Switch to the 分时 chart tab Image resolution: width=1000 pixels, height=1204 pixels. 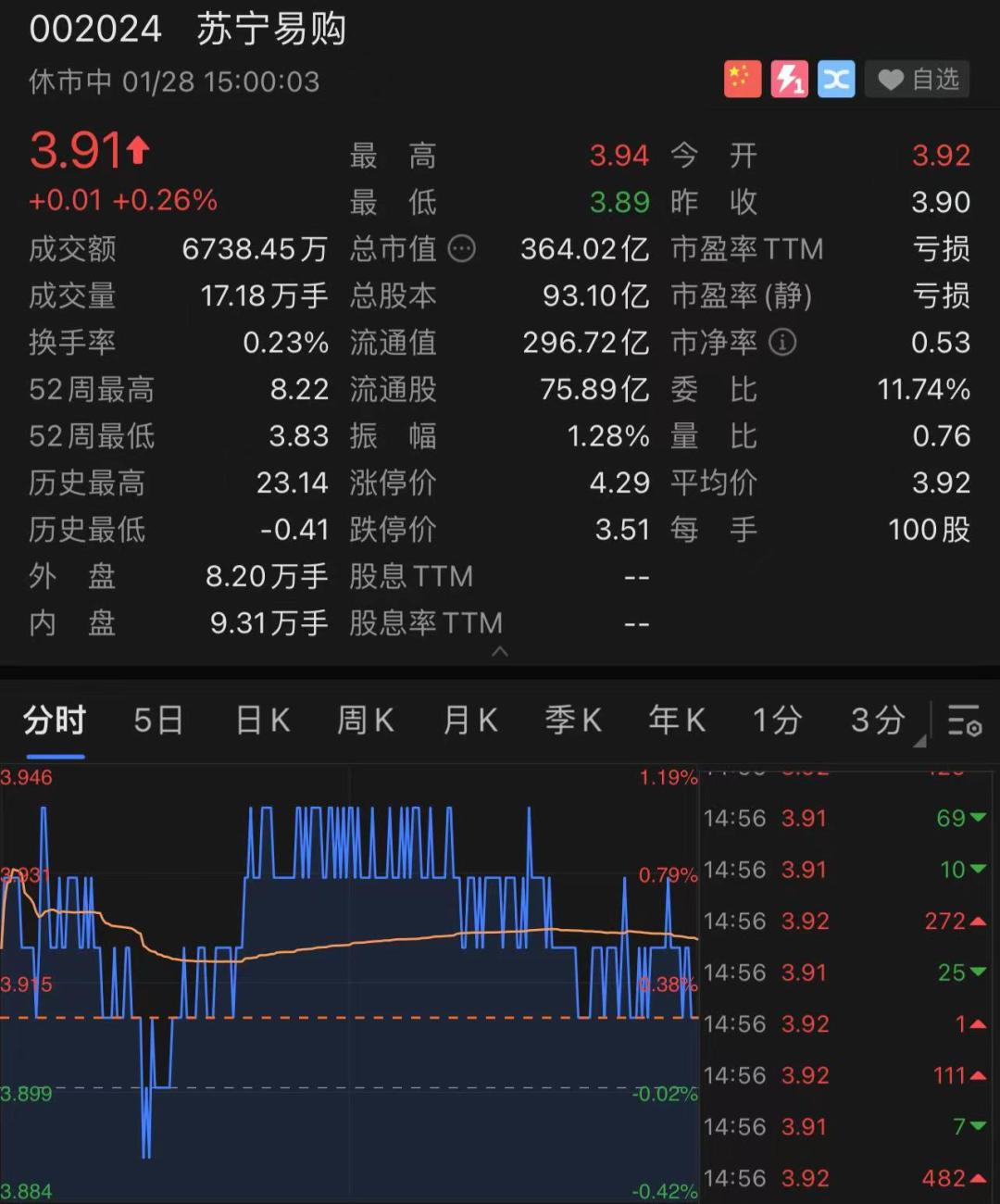[x=55, y=721]
